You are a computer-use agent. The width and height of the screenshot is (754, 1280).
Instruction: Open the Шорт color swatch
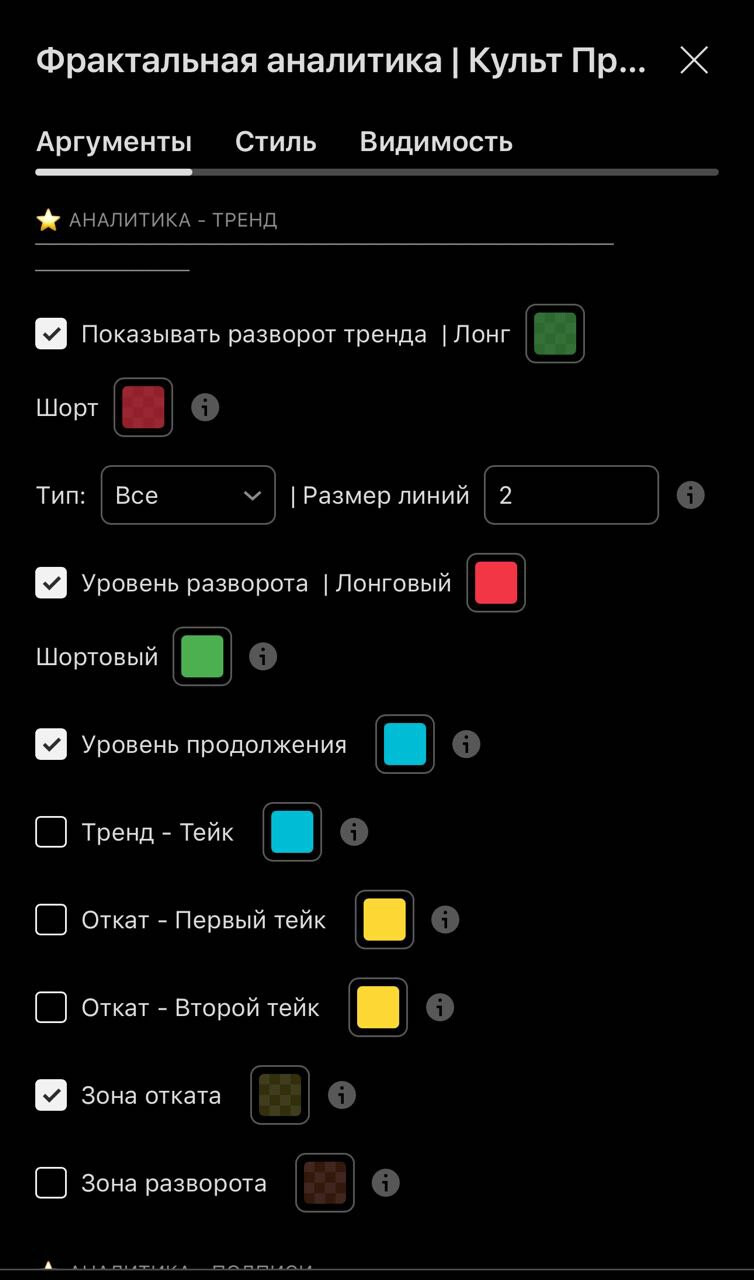click(143, 407)
